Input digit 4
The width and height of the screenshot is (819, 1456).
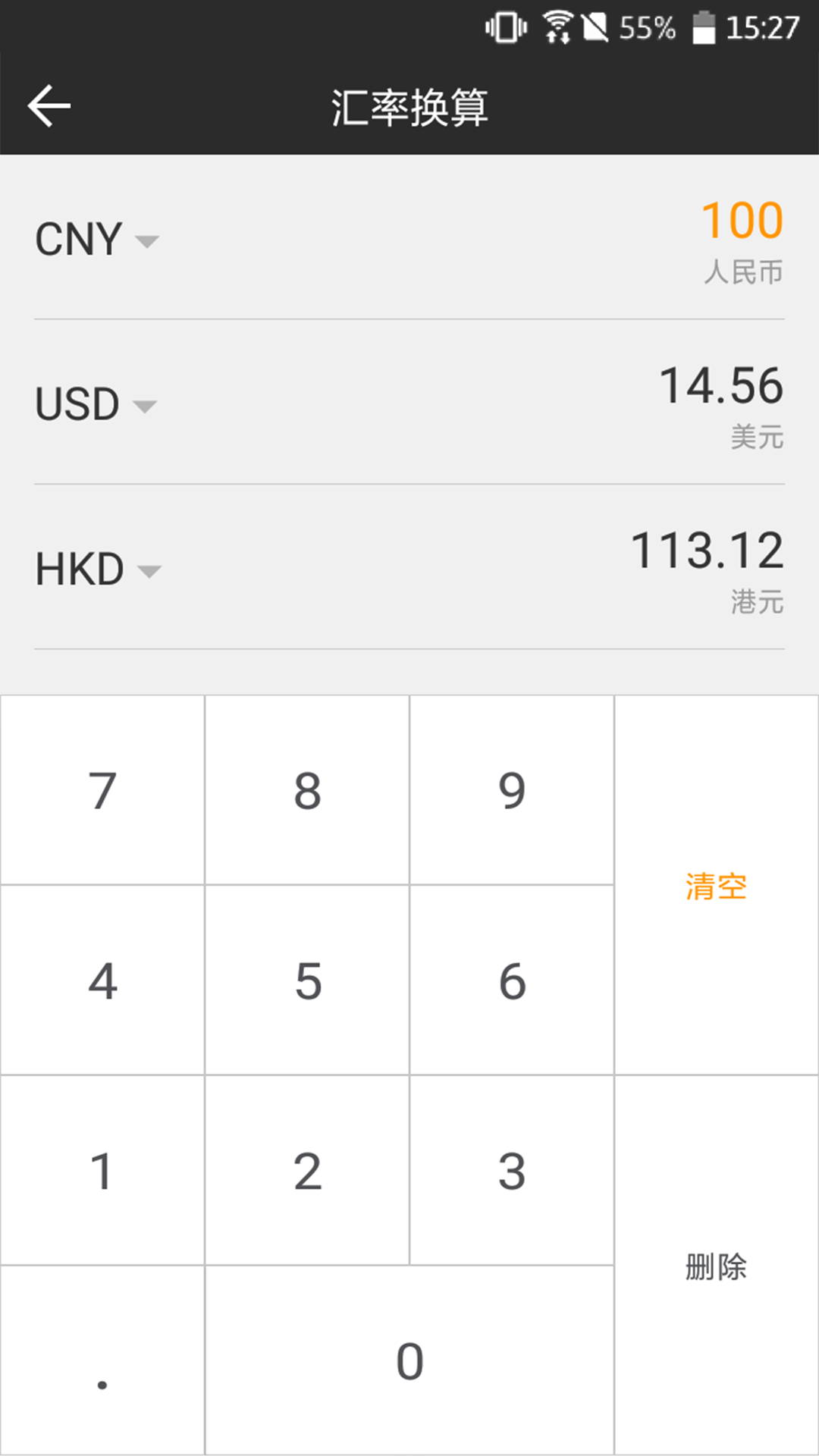pos(102,980)
